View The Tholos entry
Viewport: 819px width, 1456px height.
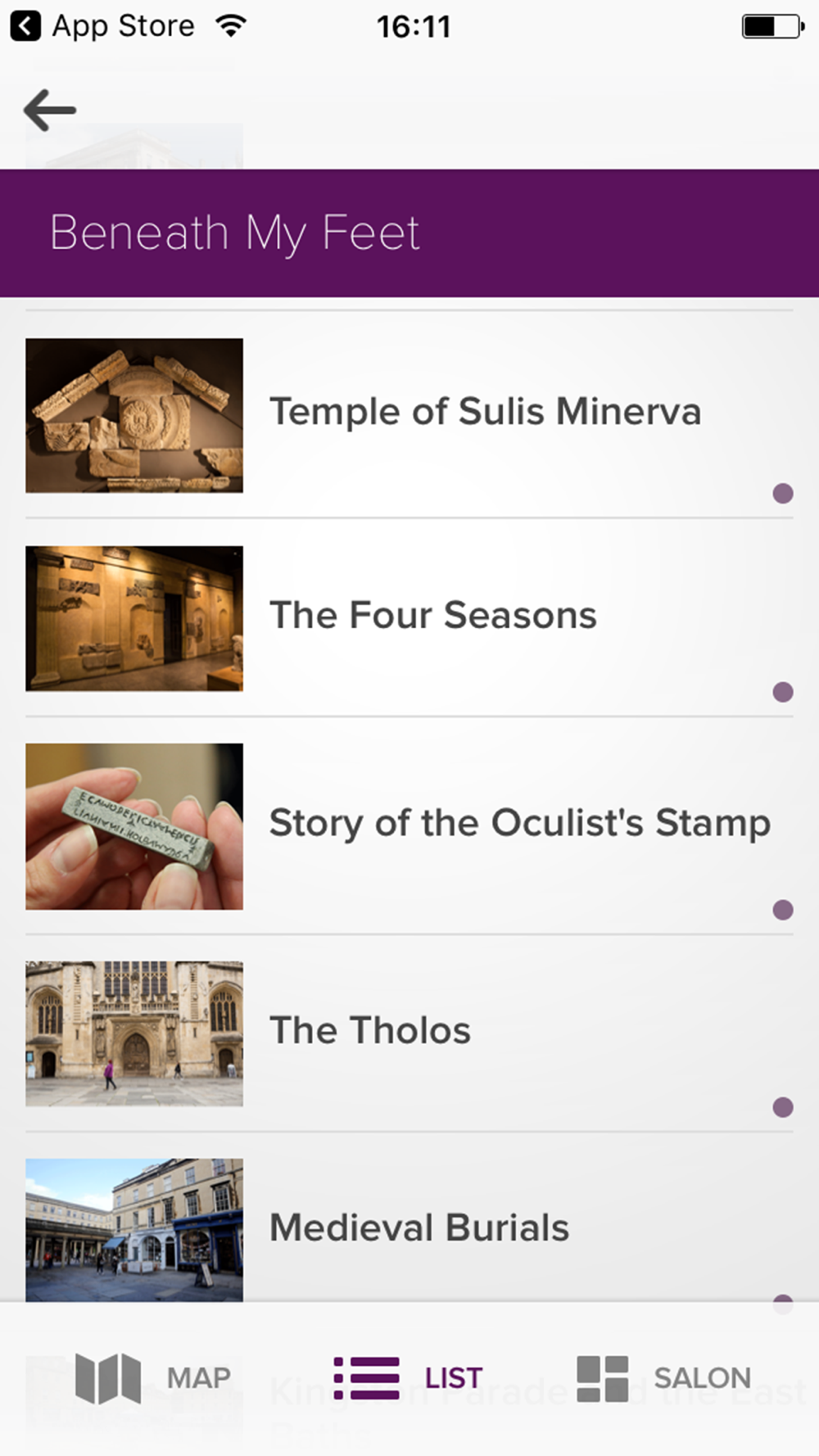pyautogui.click(x=370, y=1031)
